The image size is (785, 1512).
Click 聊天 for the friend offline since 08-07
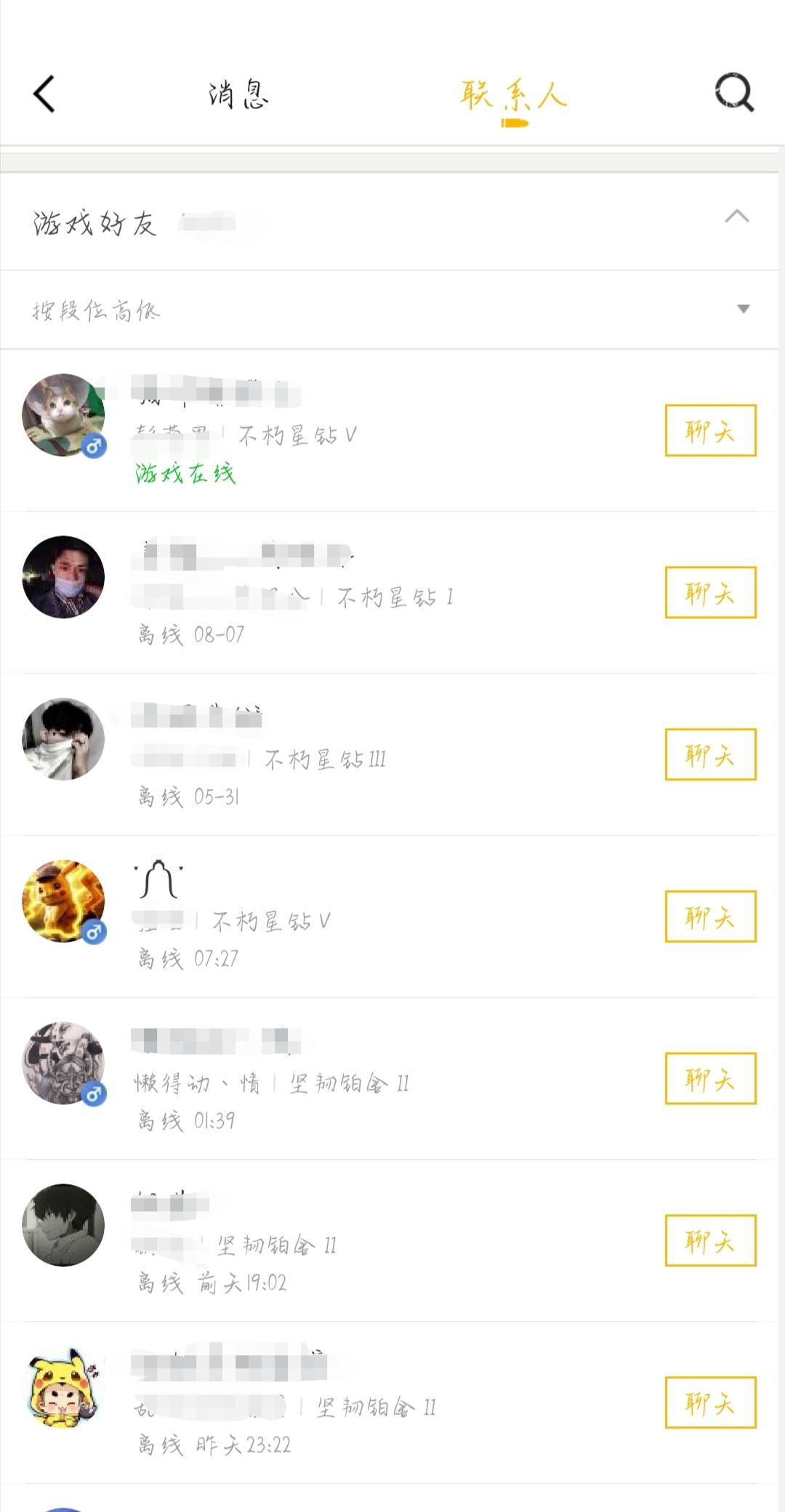pyautogui.click(x=710, y=592)
